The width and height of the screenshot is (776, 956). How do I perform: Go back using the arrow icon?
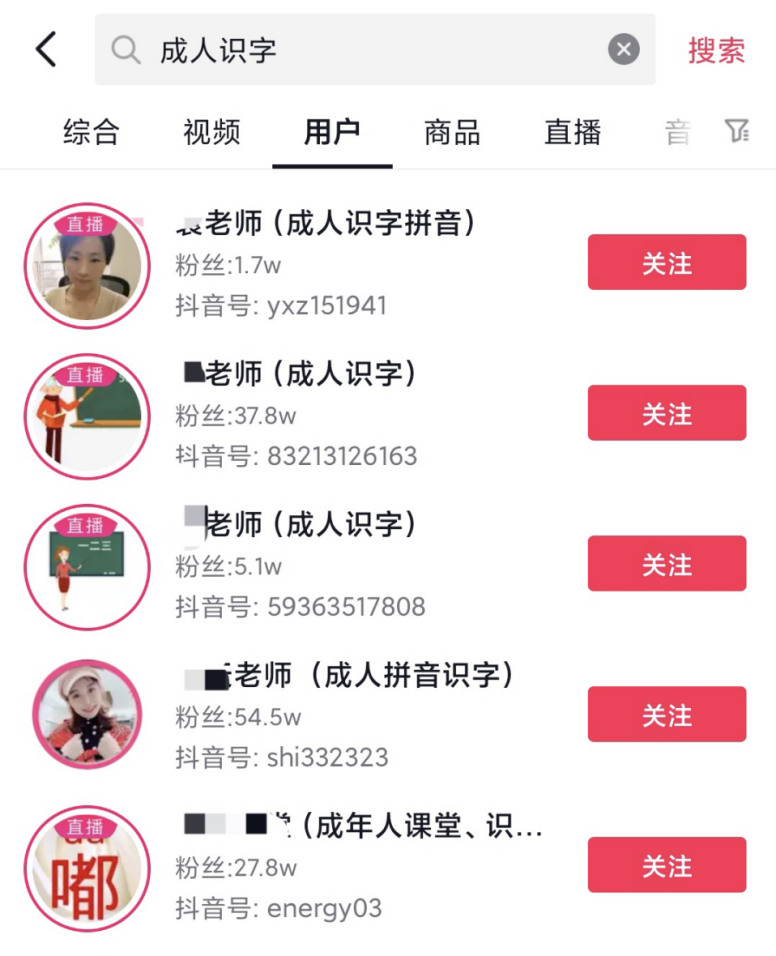coord(46,49)
